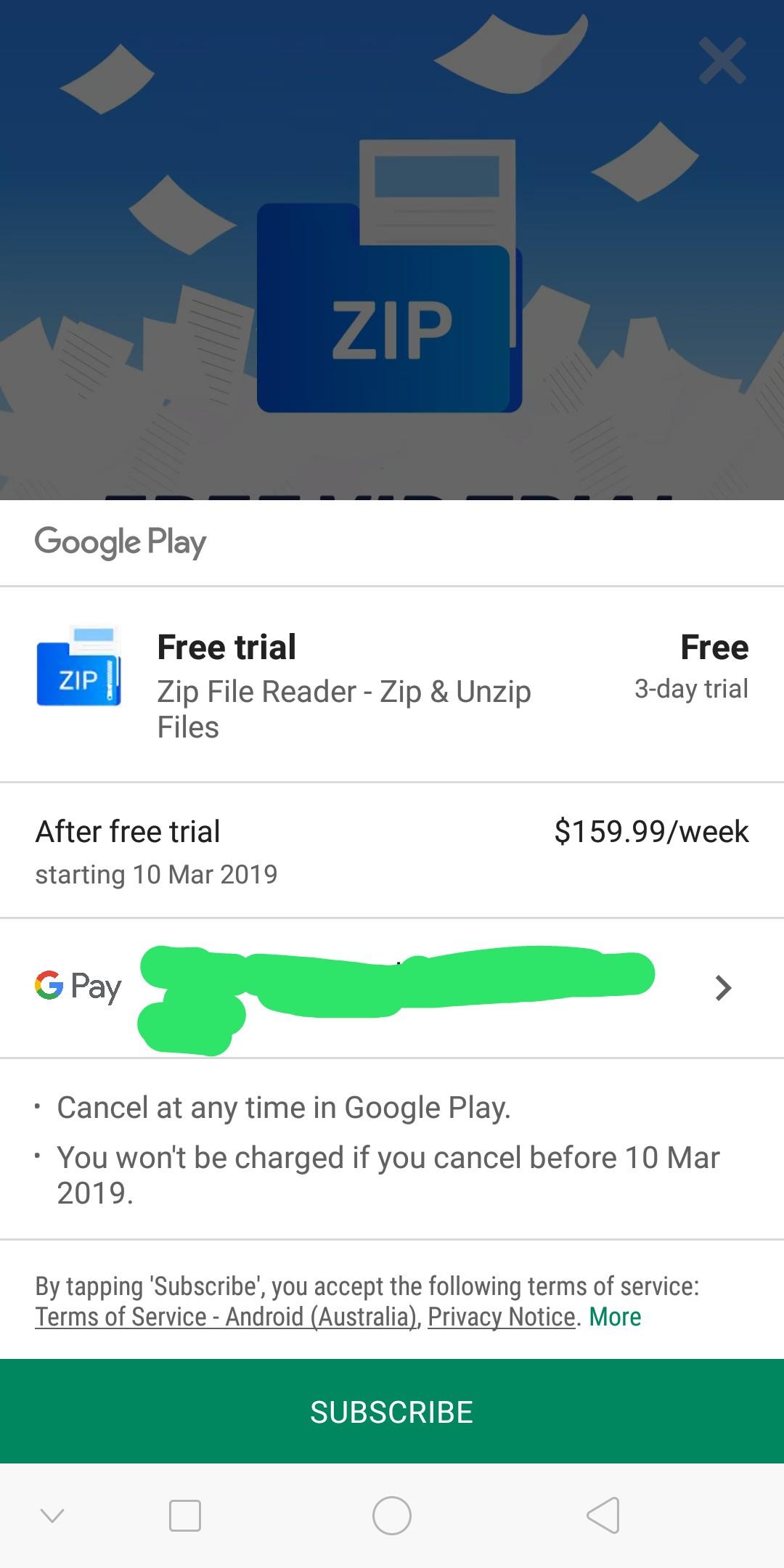Go to the phone home screen
784x1568 pixels.
point(392,1516)
